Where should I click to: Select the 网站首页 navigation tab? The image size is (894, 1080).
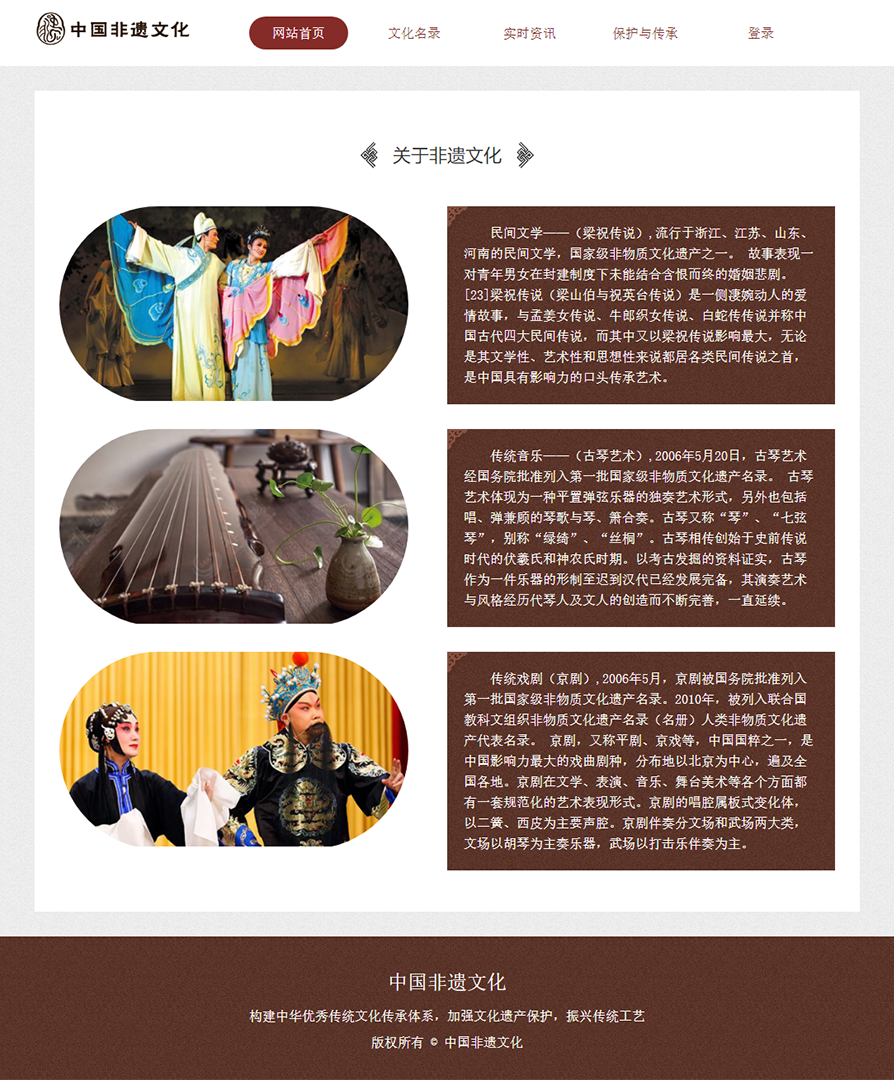coord(298,33)
